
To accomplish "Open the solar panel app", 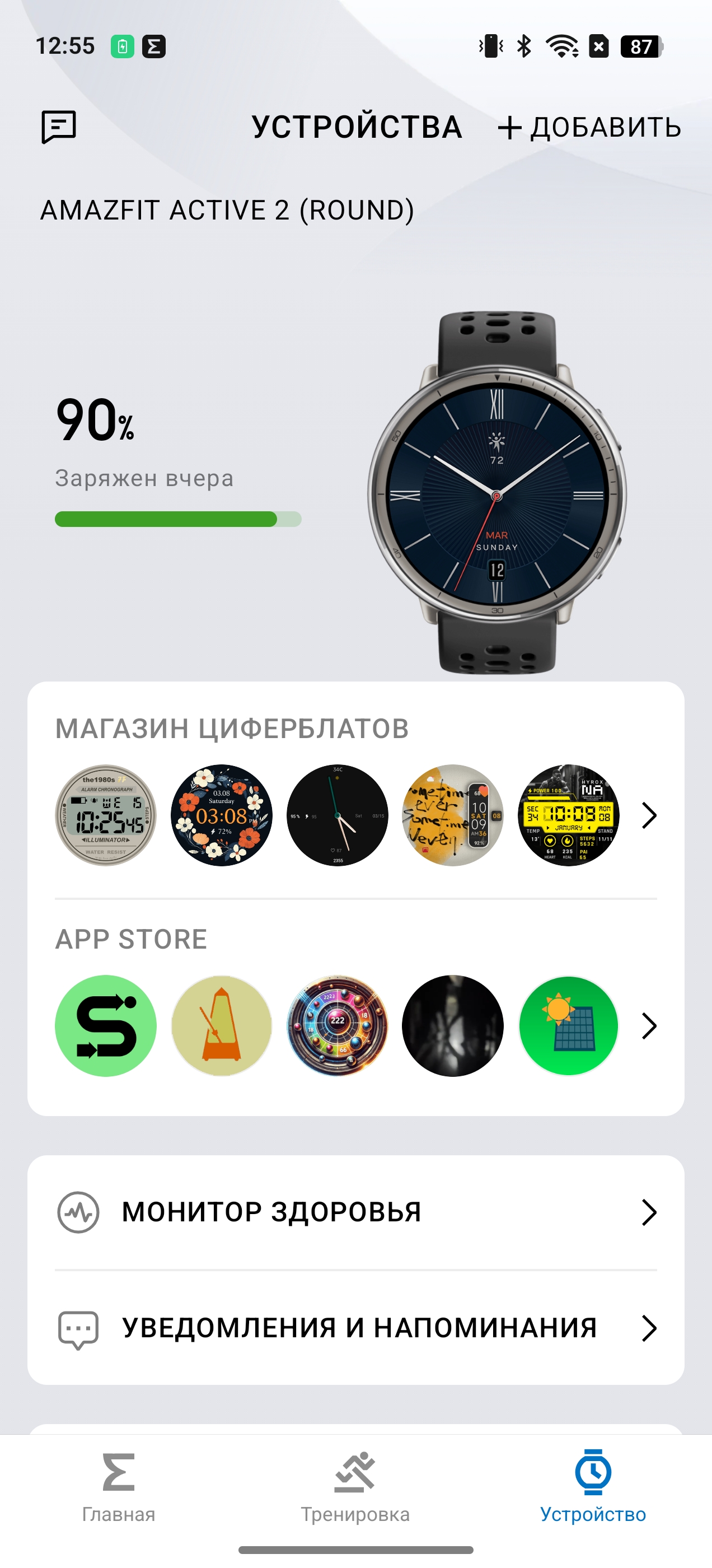I will (568, 1026).
